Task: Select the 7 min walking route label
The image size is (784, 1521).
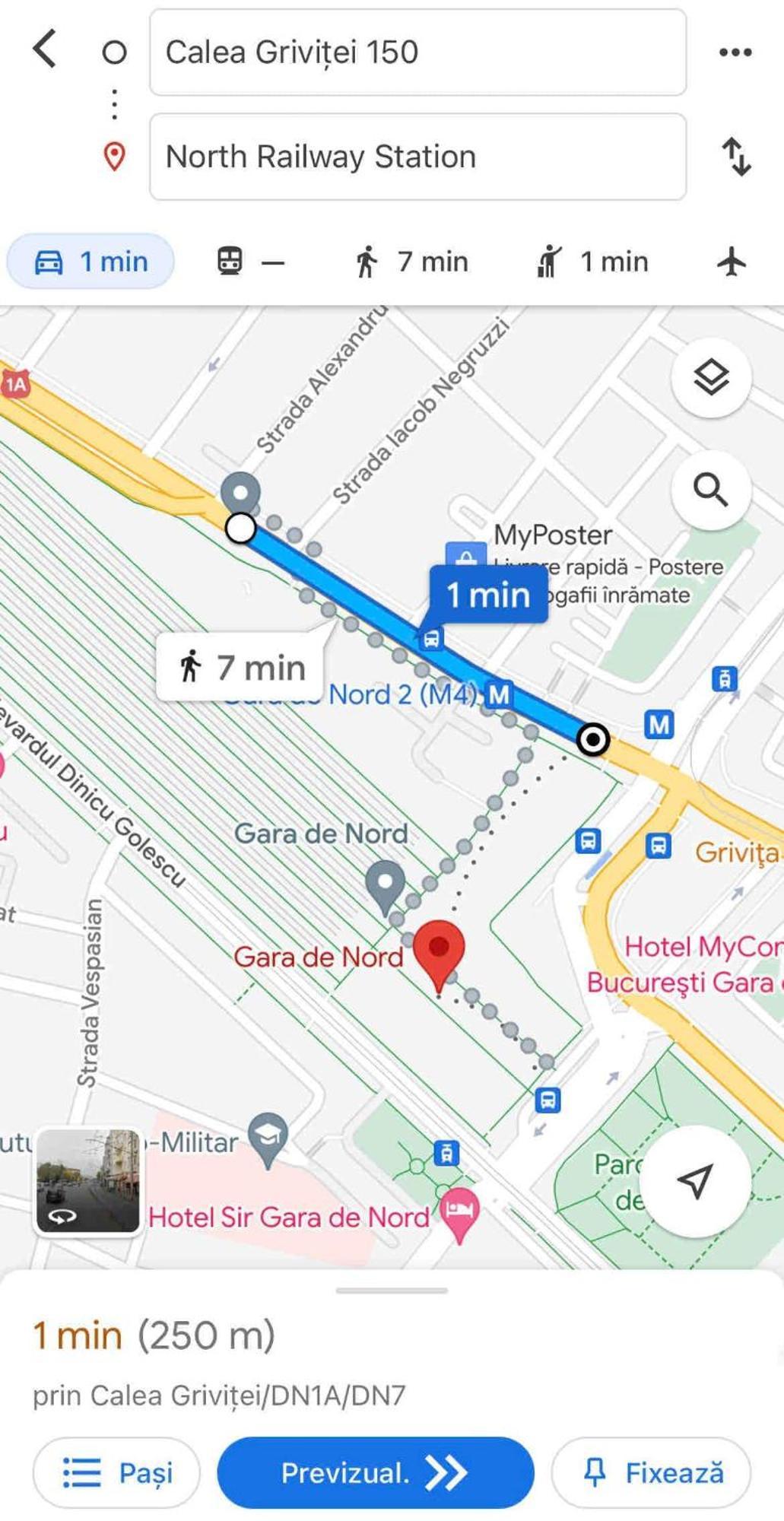Action: (x=242, y=668)
